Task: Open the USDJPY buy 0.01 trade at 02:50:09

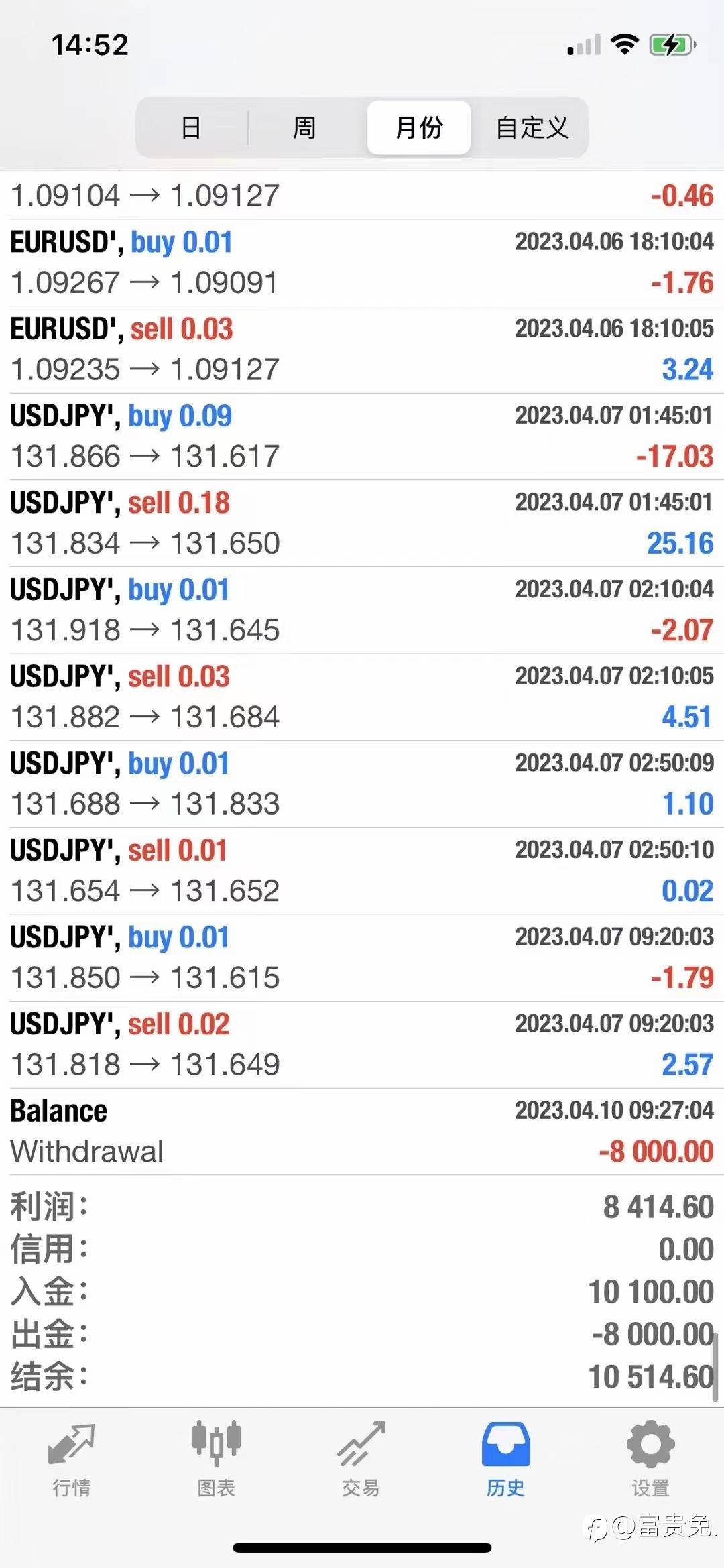Action: 362,784
